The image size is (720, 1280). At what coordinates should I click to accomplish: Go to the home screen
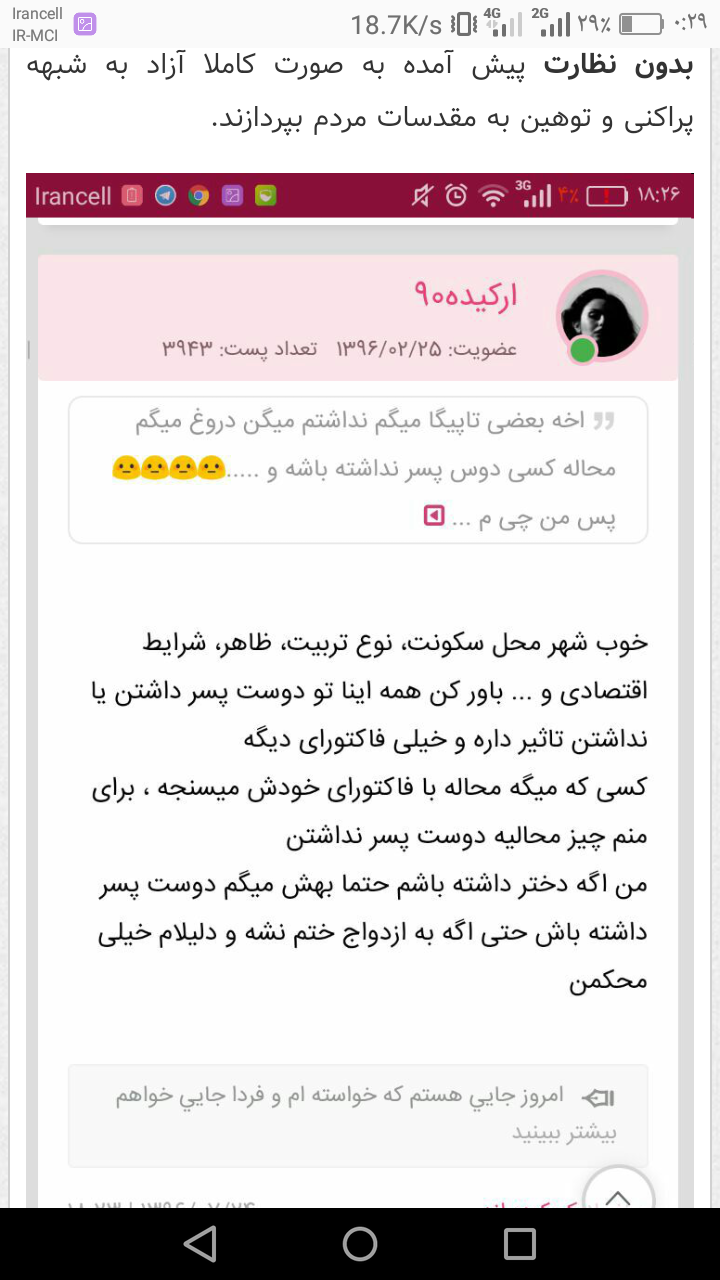pos(360,1243)
